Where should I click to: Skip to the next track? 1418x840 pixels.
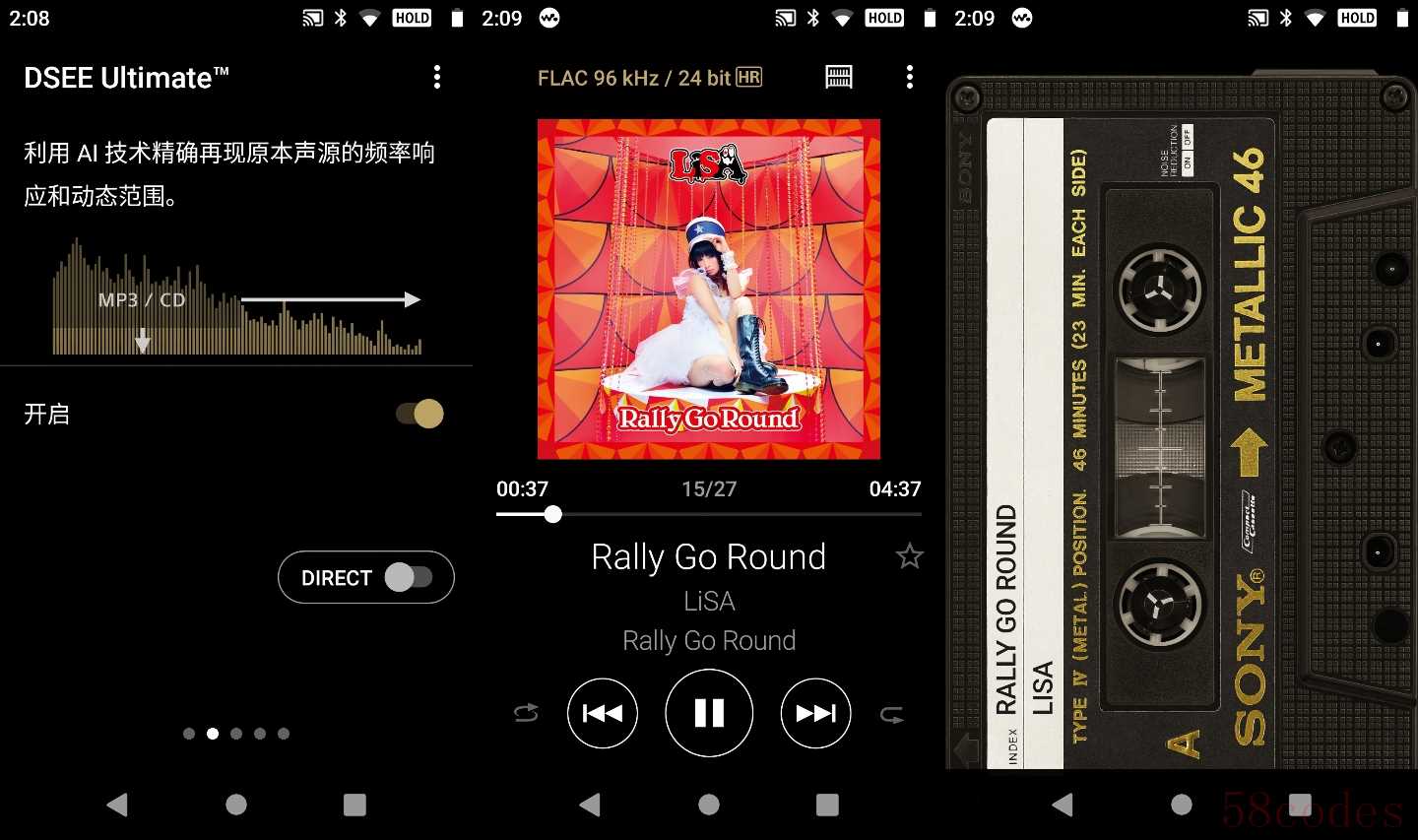pyautogui.click(x=815, y=713)
